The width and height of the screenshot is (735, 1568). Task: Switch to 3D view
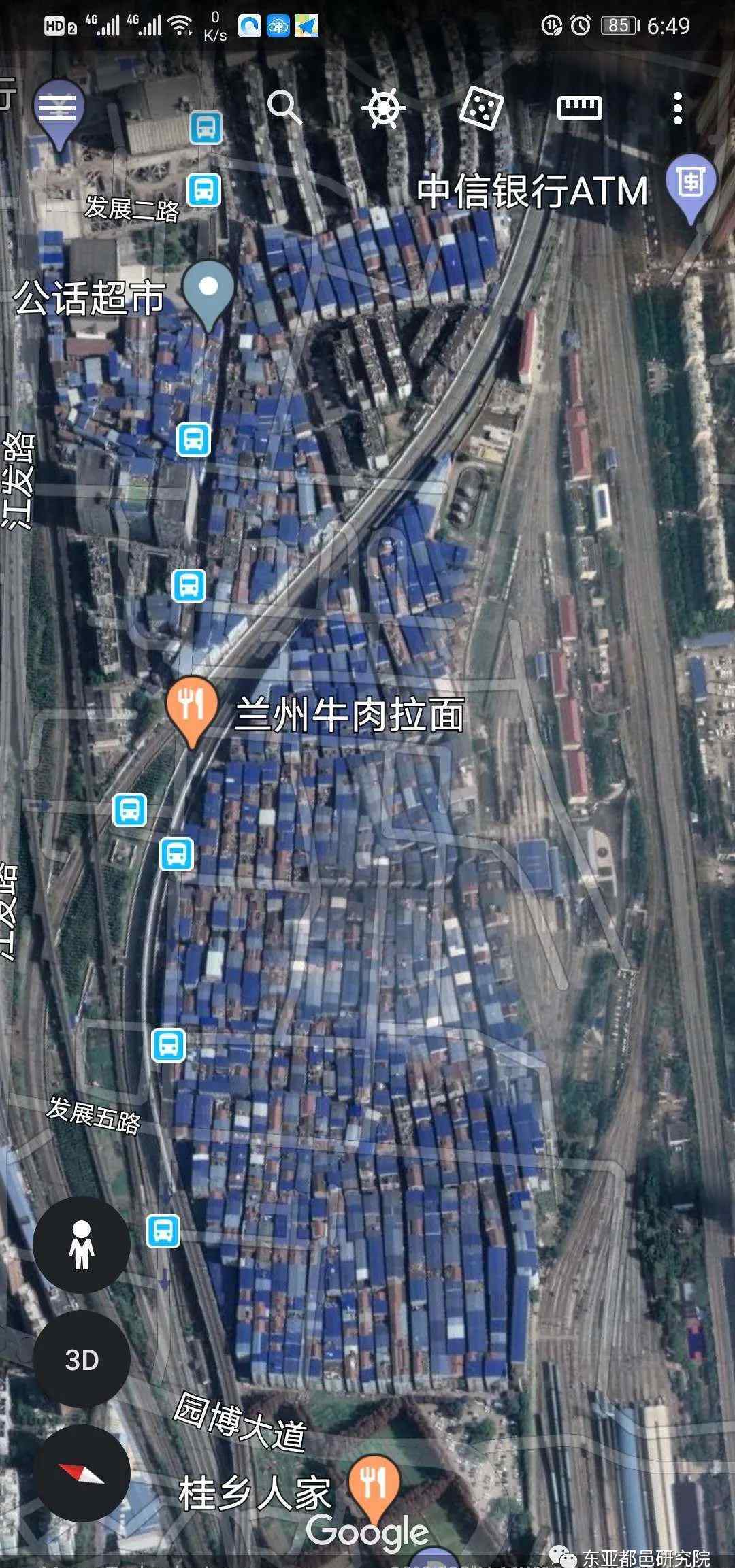pyautogui.click(x=82, y=1359)
